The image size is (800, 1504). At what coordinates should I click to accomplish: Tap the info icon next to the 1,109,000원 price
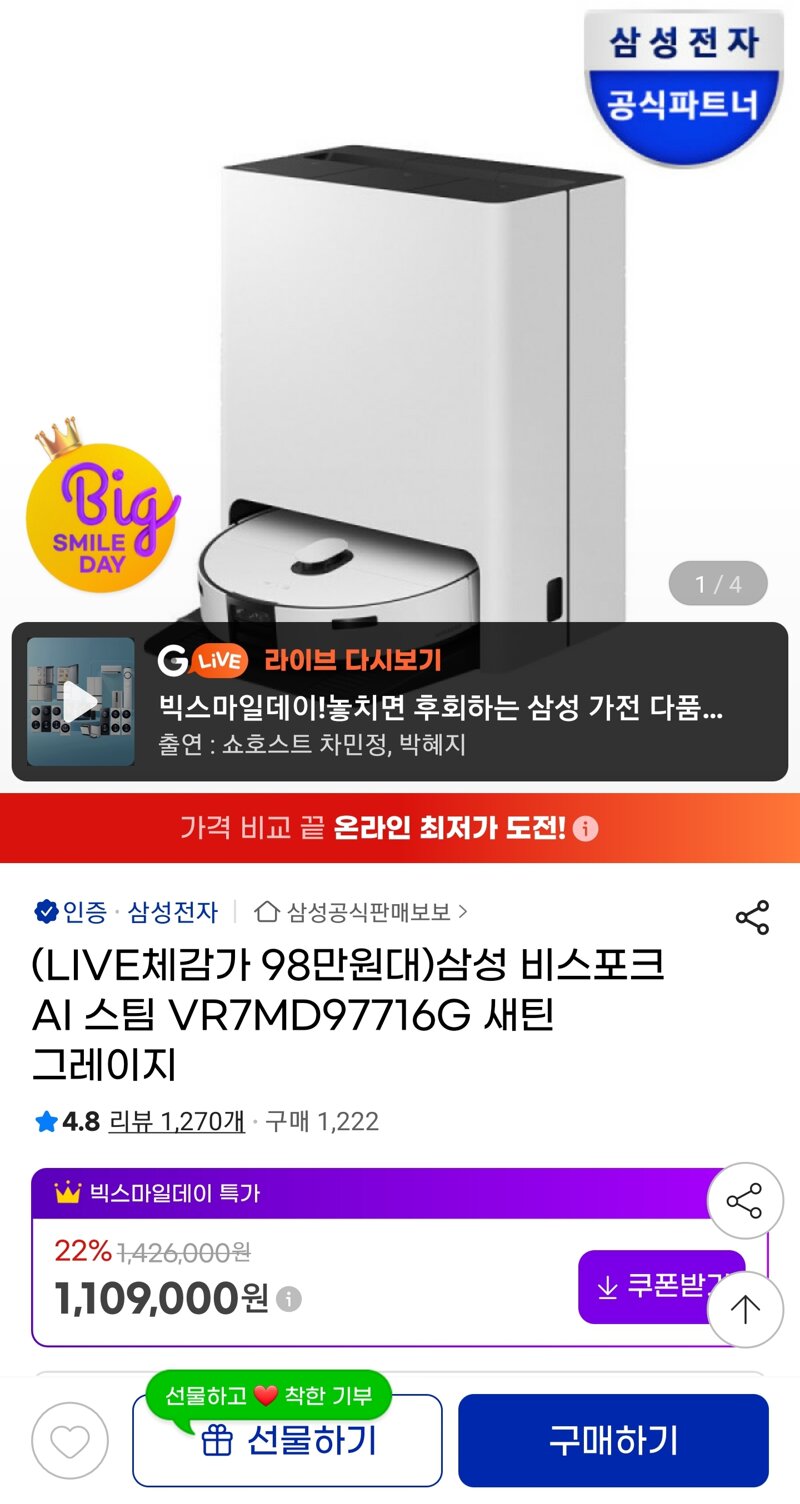(x=289, y=1299)
